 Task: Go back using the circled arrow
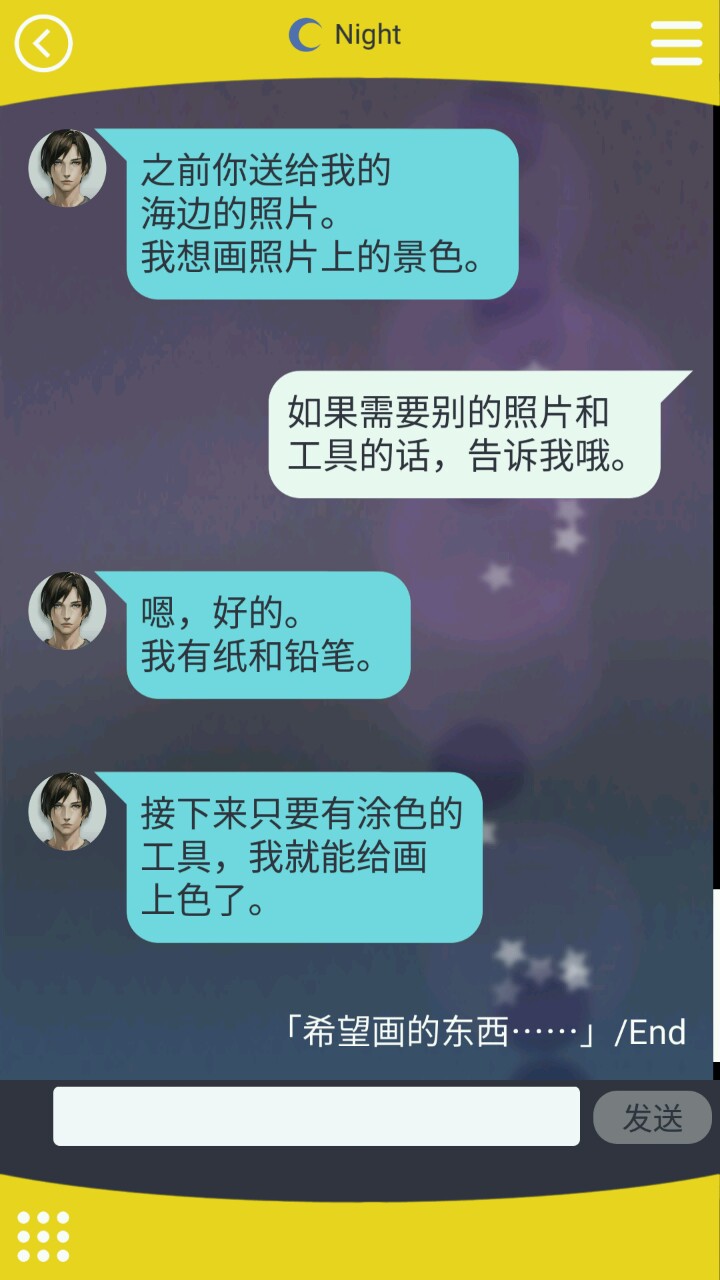(x=43, y=43)
